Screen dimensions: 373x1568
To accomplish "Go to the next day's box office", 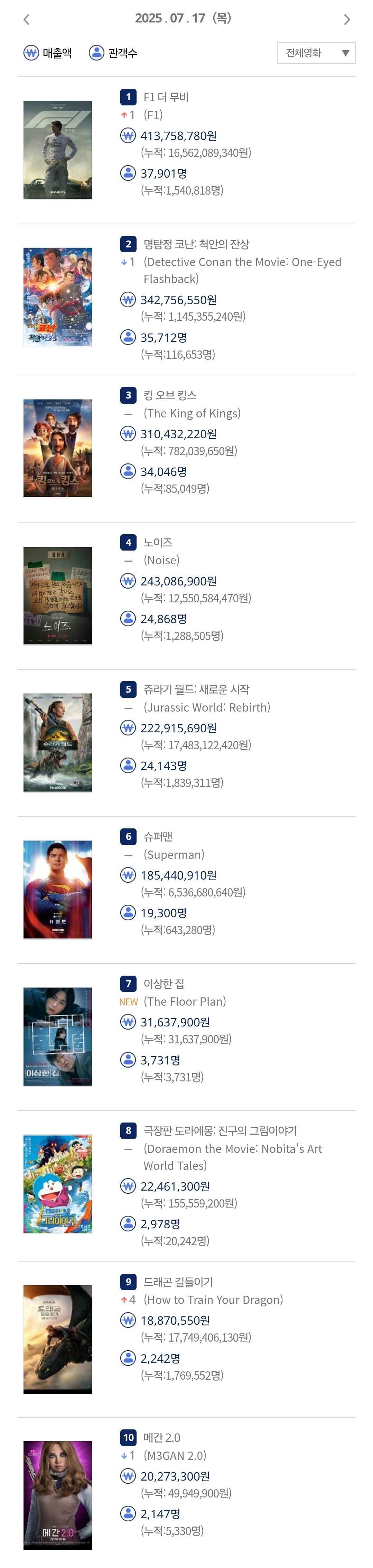I will (x=347, y=19).
